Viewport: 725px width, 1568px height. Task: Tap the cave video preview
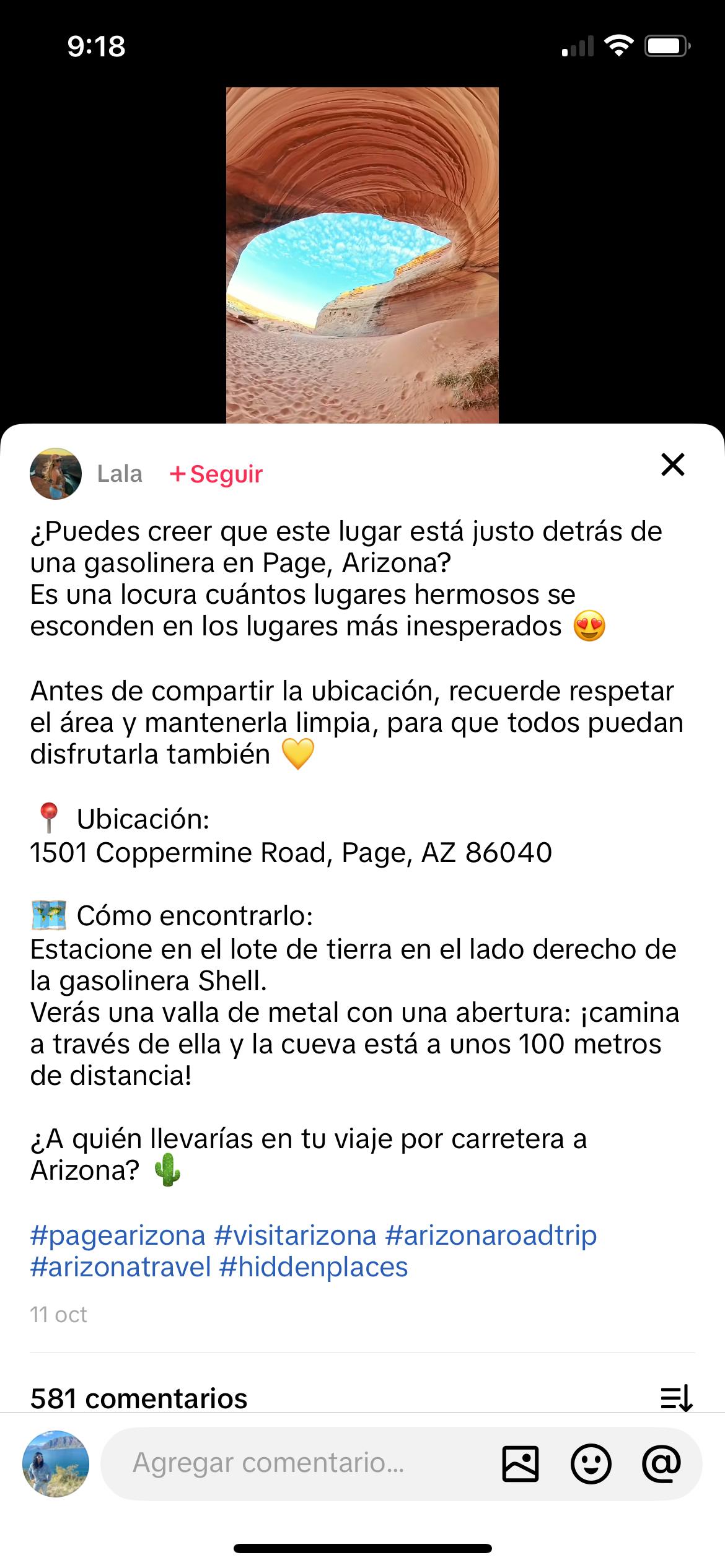pos(362,255)
